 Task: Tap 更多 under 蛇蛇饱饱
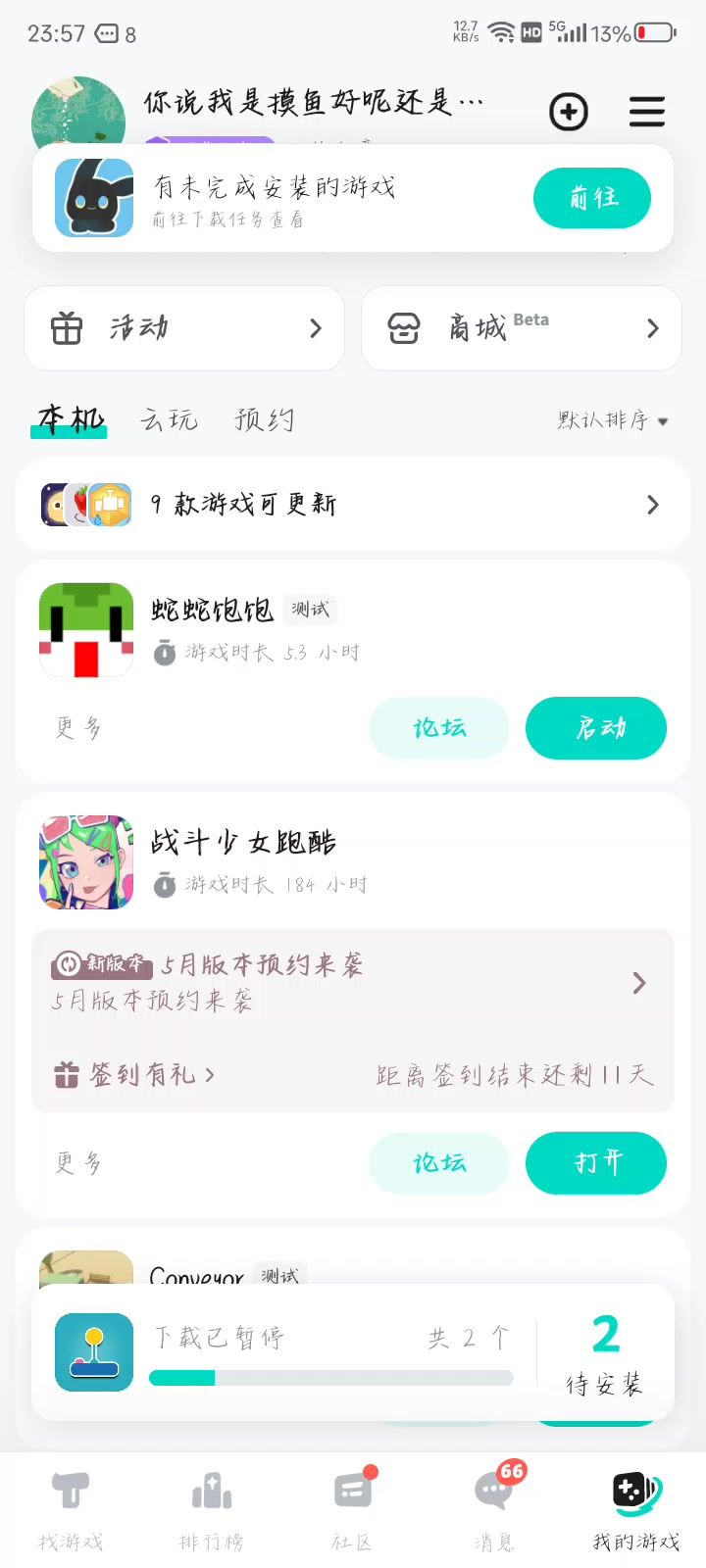(x=78, y=728)
